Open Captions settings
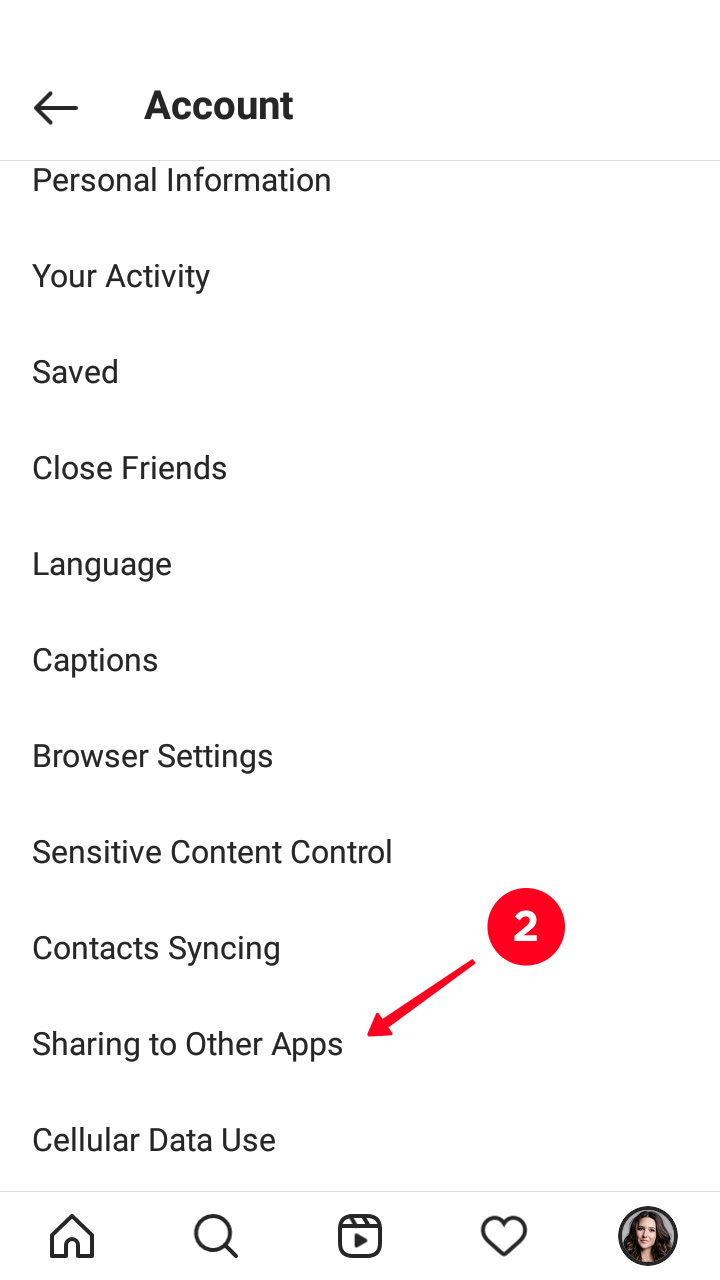 pos(360,660)
